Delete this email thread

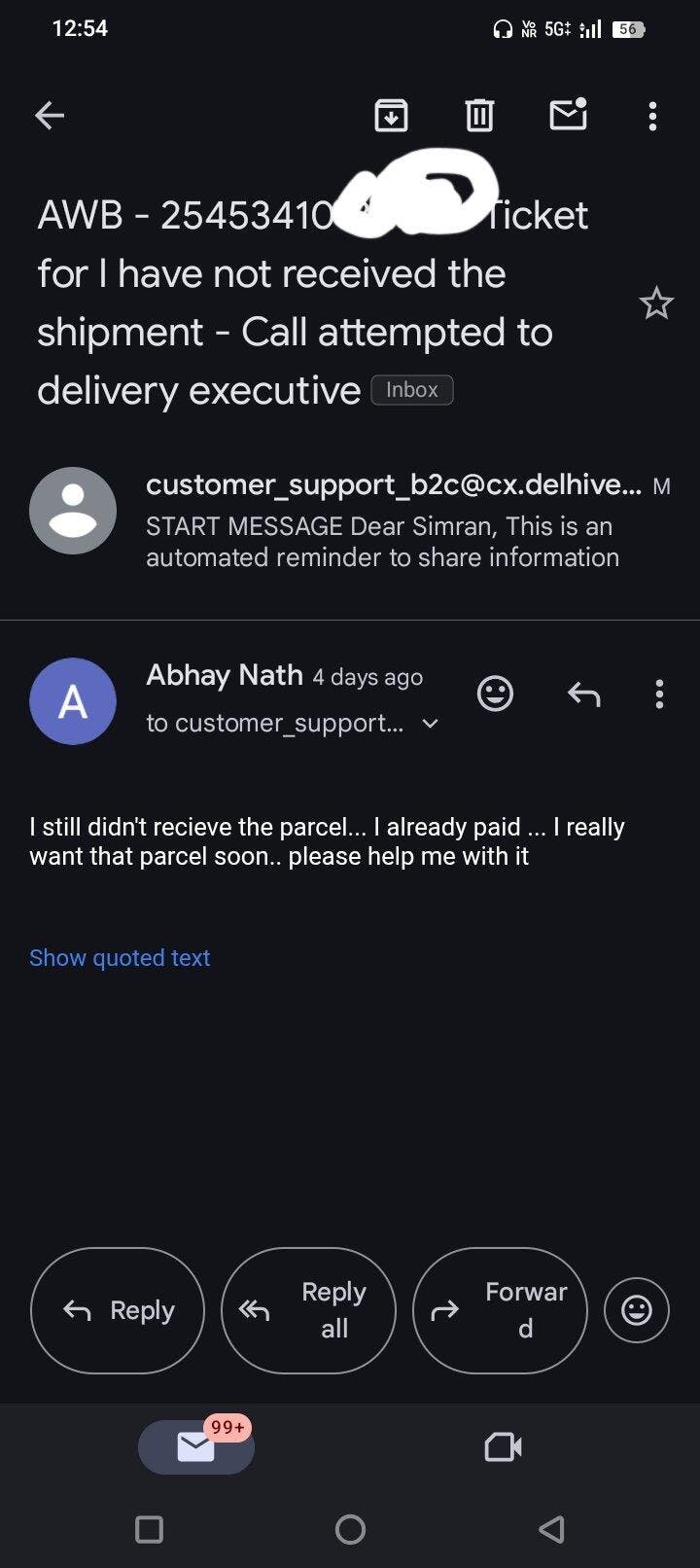[479, 116]
